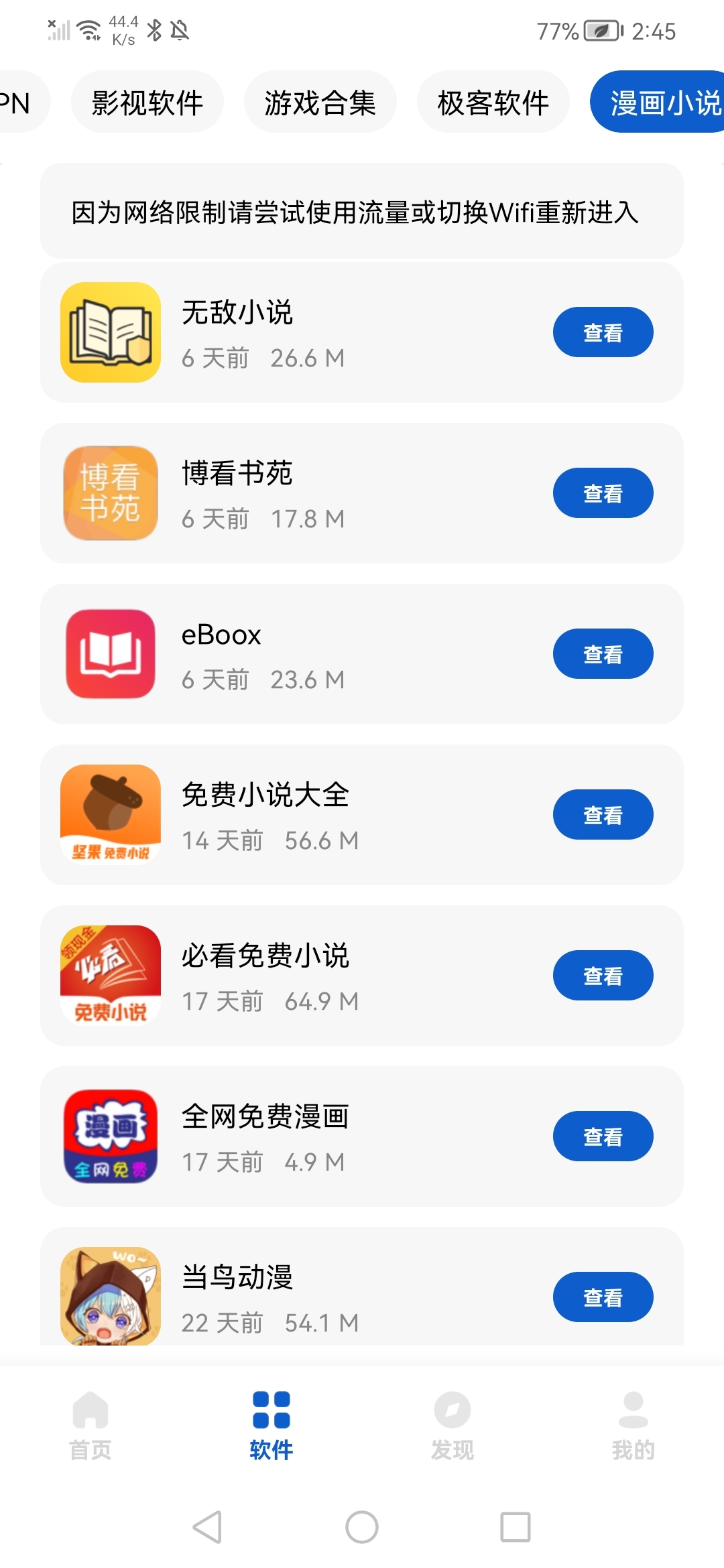Tap the network restriction notice banner
This screenshot has height=1568, width=724.
pos(362,210)
